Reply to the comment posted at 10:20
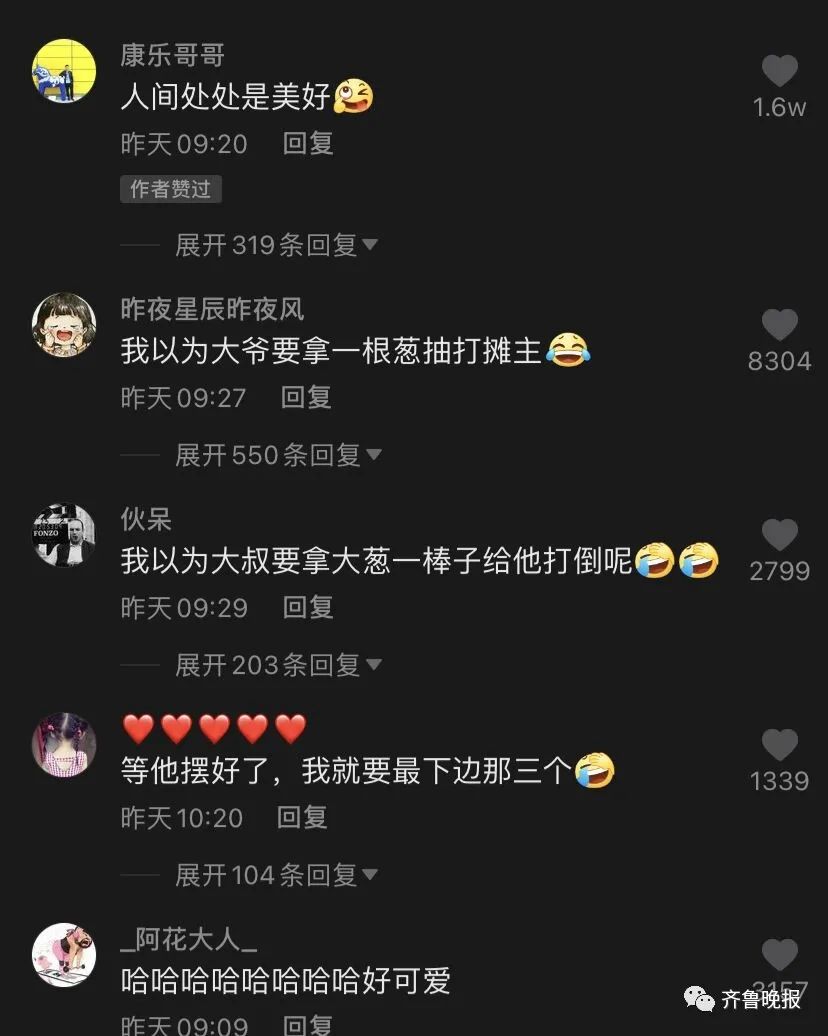This screenshot has height=1036, width=828. [x=302, y=818]
